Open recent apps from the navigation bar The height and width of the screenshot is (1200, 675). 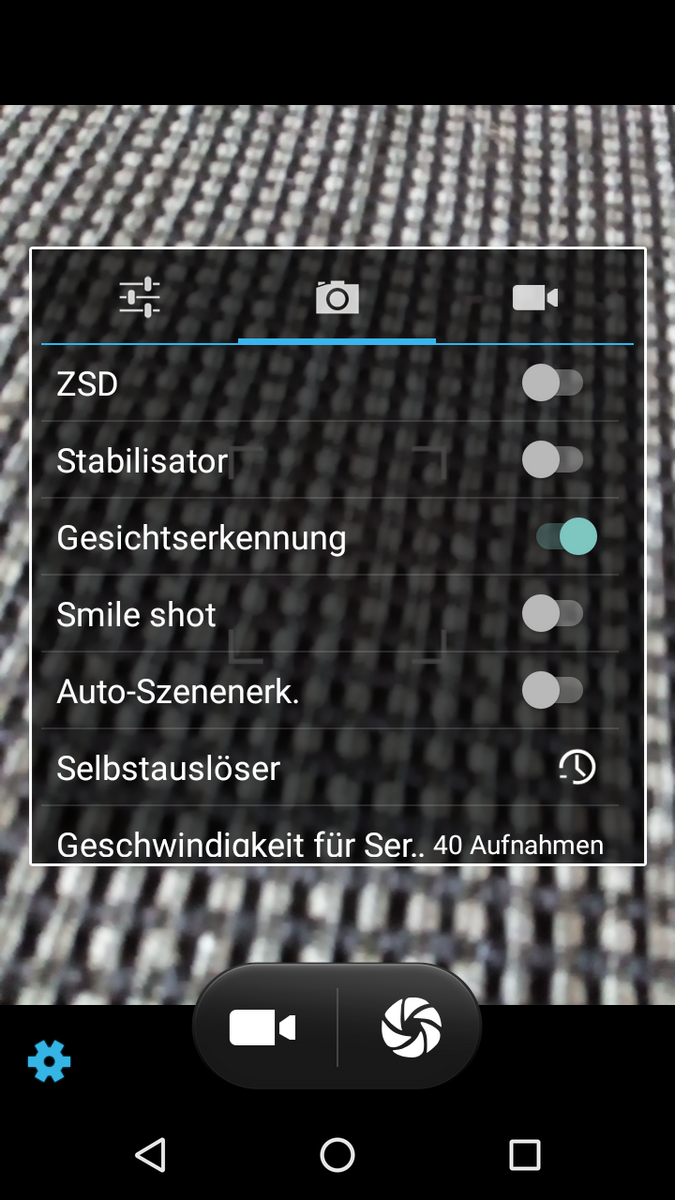coord(524,1155)
